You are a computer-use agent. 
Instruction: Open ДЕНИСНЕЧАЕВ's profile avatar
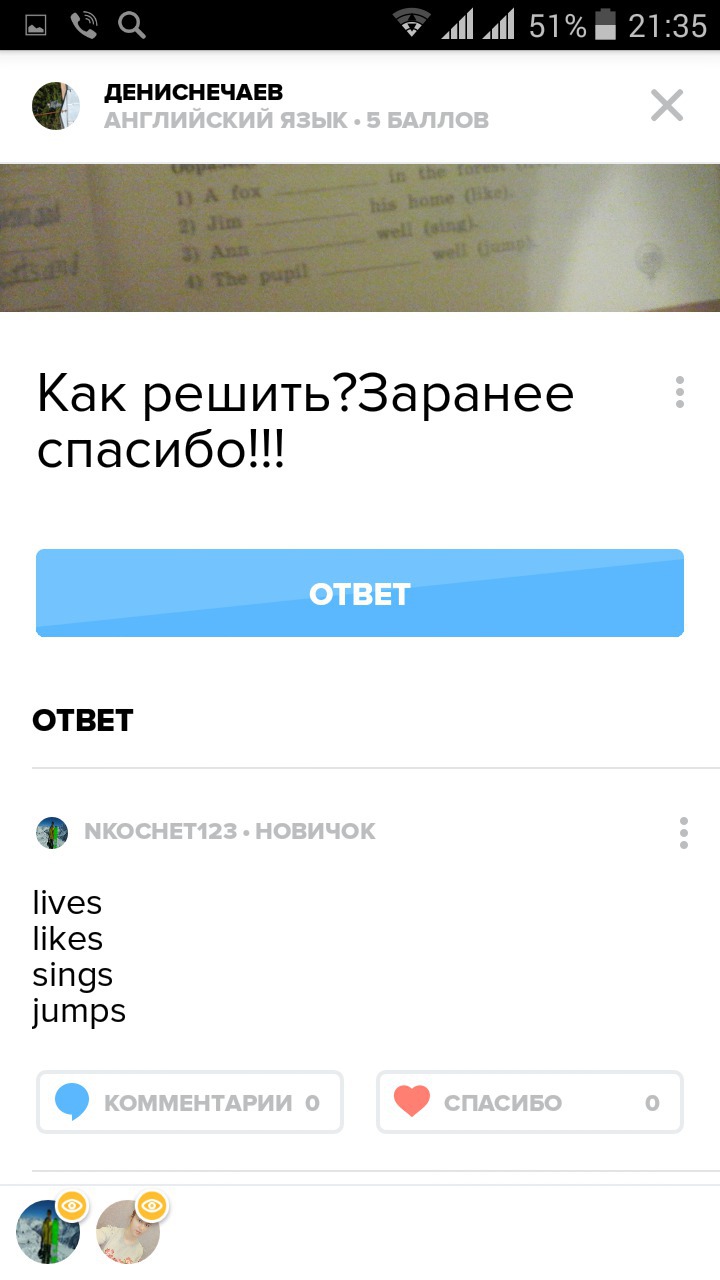(56, 106)
